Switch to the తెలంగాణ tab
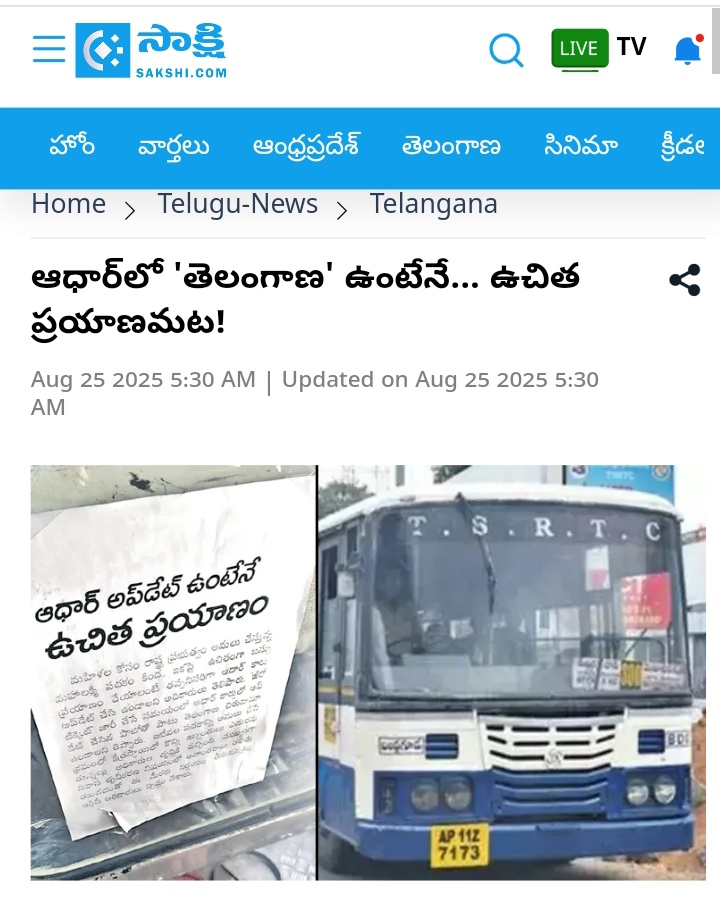 tap(451, 147)
